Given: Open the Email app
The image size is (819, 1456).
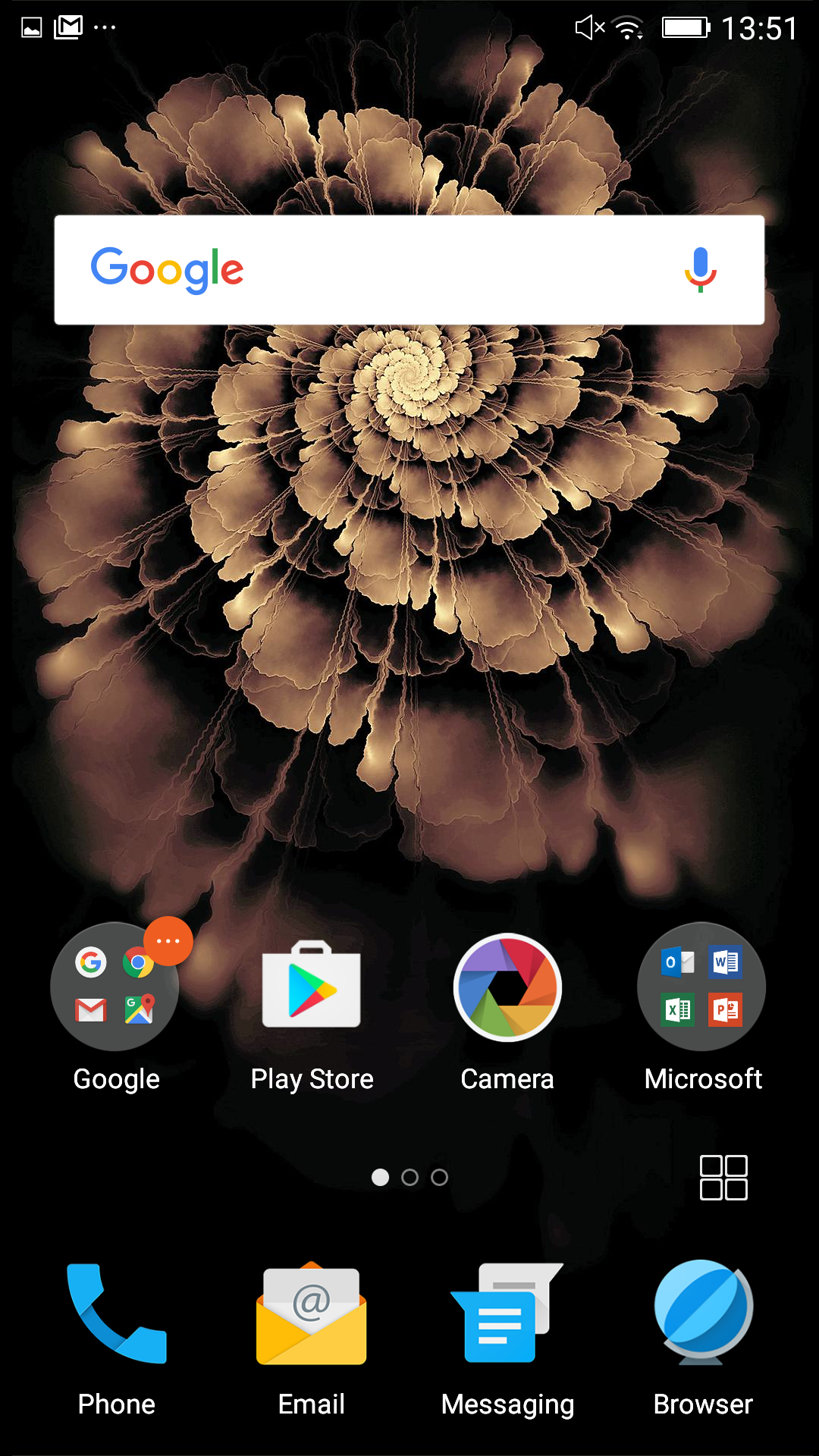Looking at the screenshot, I should [312, 1314].
